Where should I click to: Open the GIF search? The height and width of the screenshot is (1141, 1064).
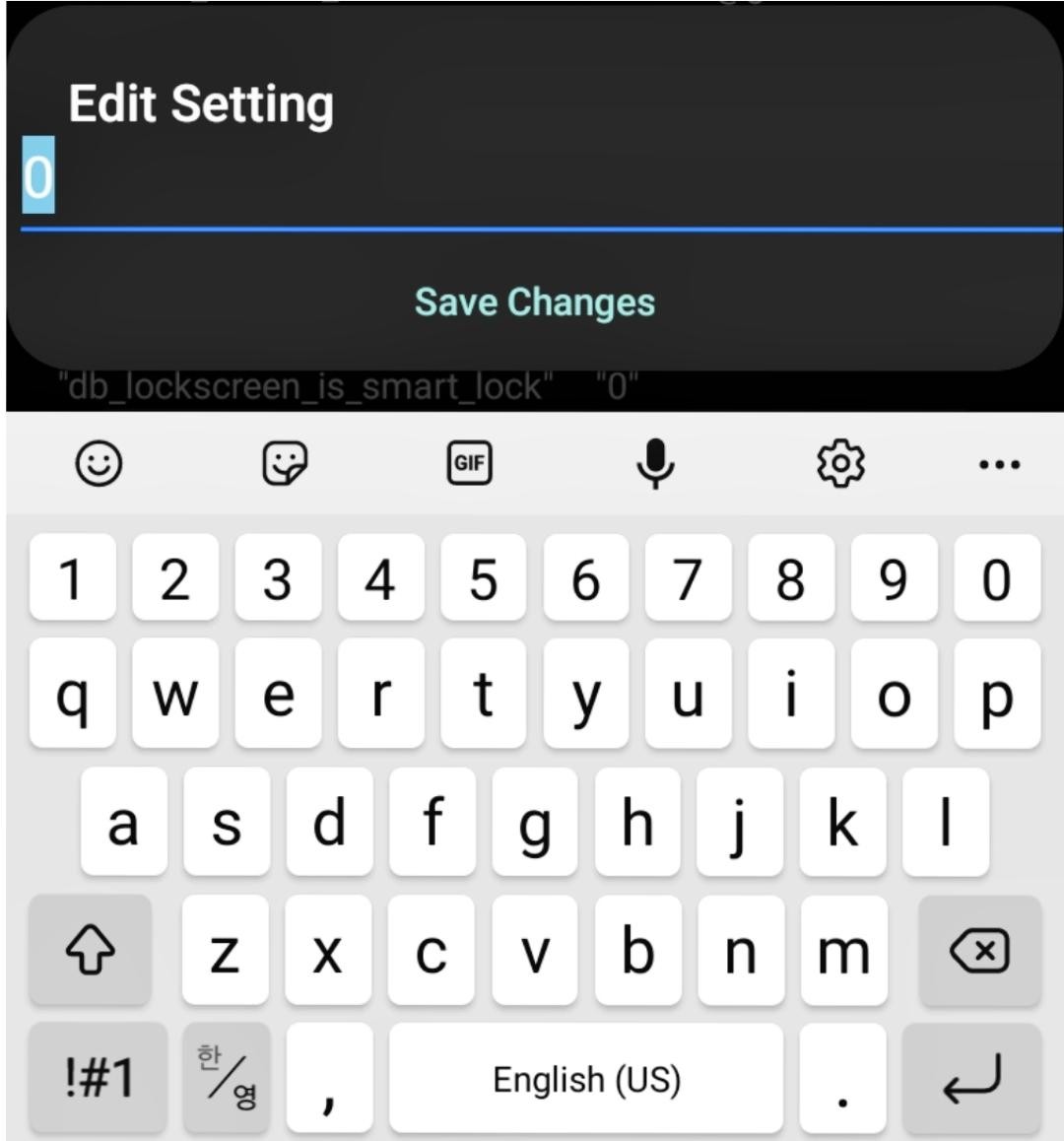[x=470, y=463]
